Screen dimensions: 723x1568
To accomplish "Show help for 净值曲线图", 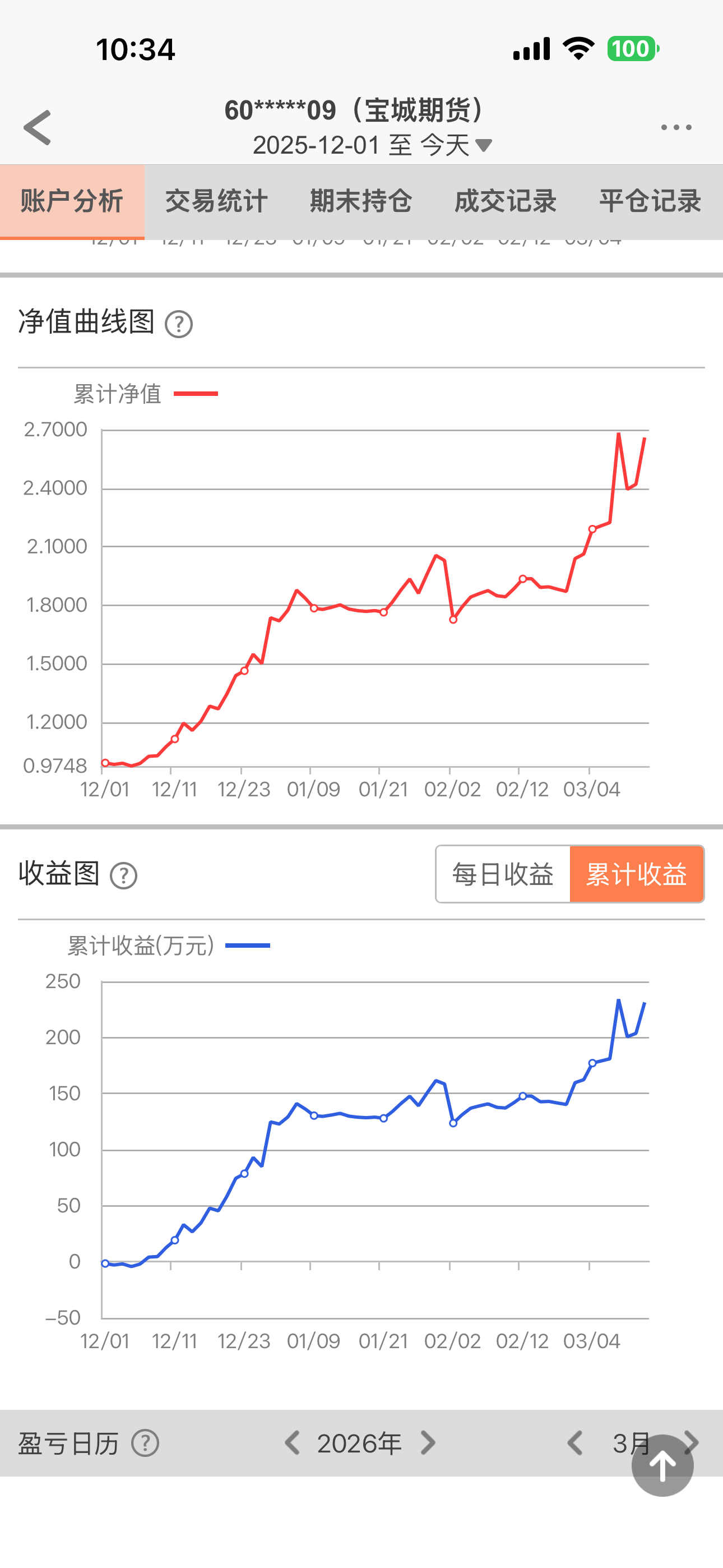I will click(179, 324).
